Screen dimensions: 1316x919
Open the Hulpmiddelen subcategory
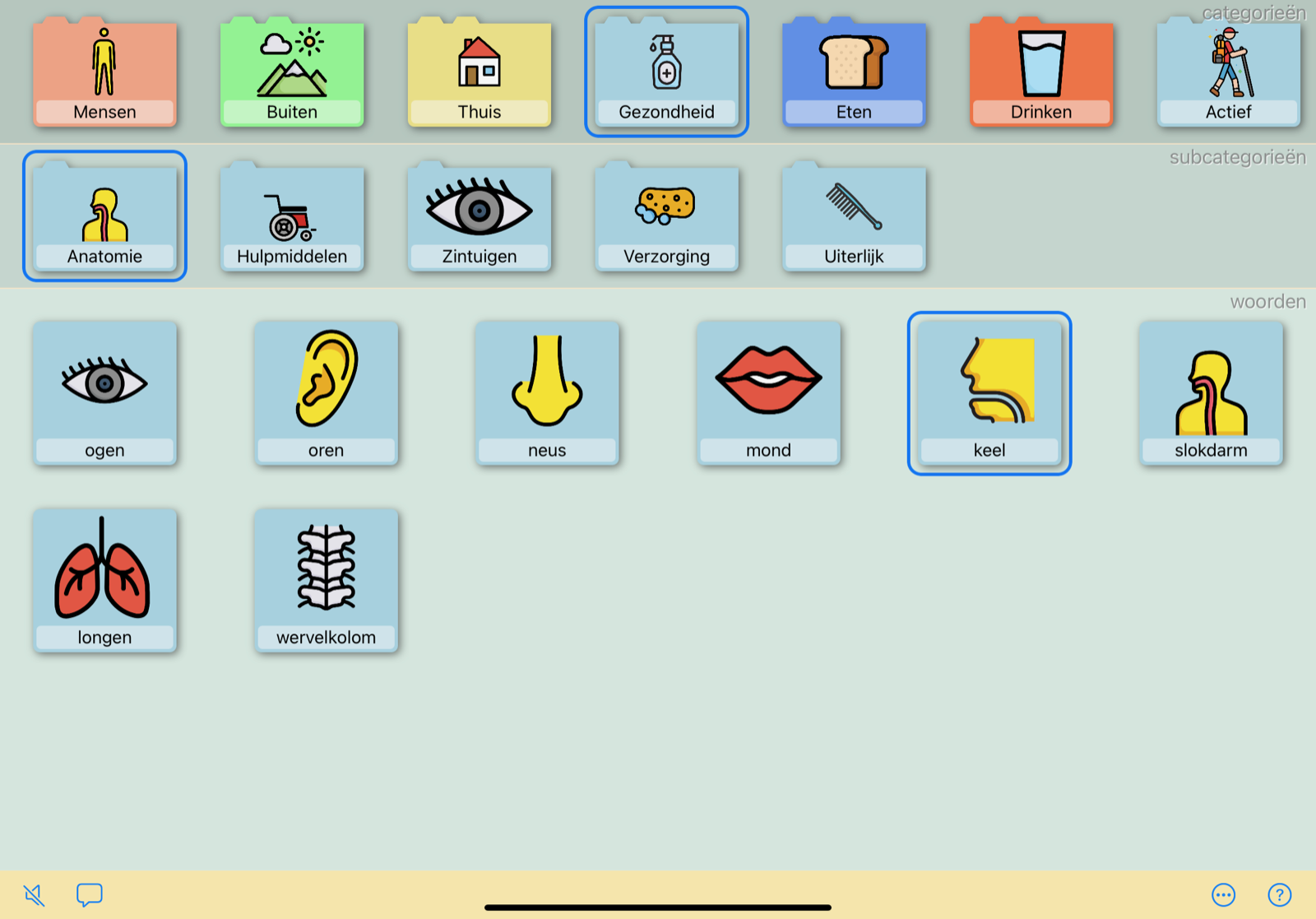pos(292,217)
